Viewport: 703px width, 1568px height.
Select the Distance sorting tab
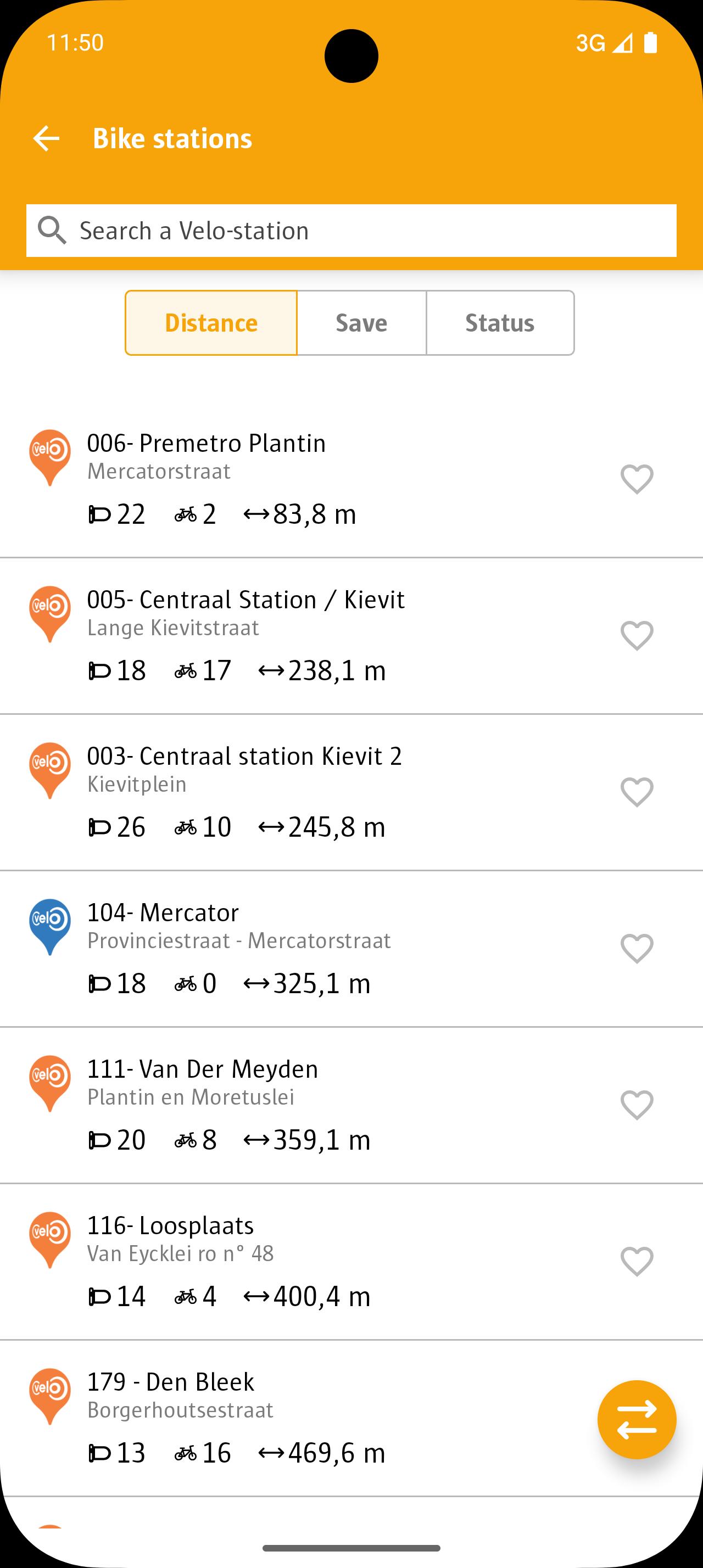point(211,323)
